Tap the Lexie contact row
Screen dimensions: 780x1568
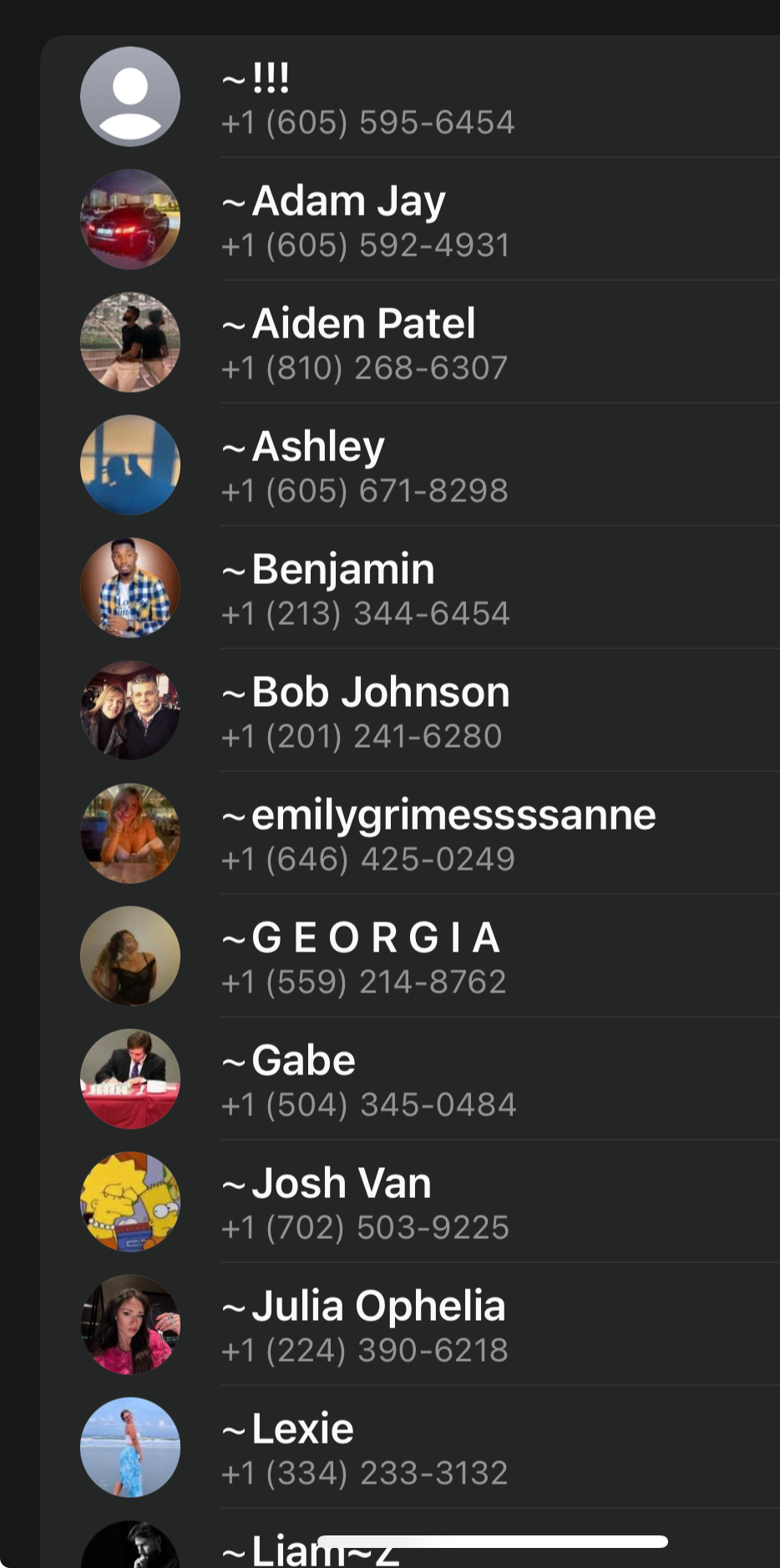410,1448
